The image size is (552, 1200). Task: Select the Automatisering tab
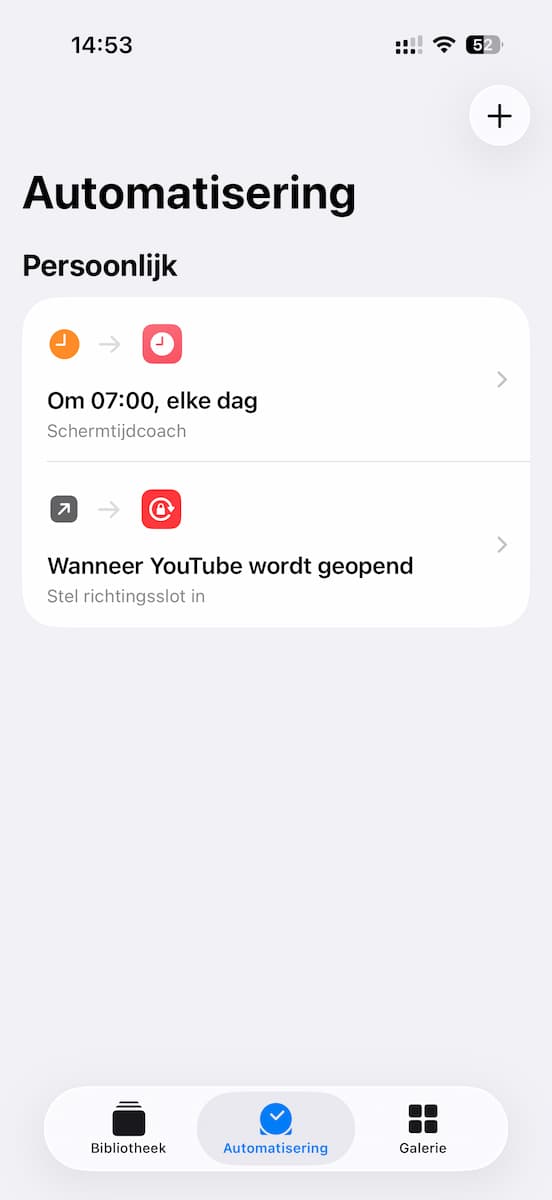tap(275, 1129)
